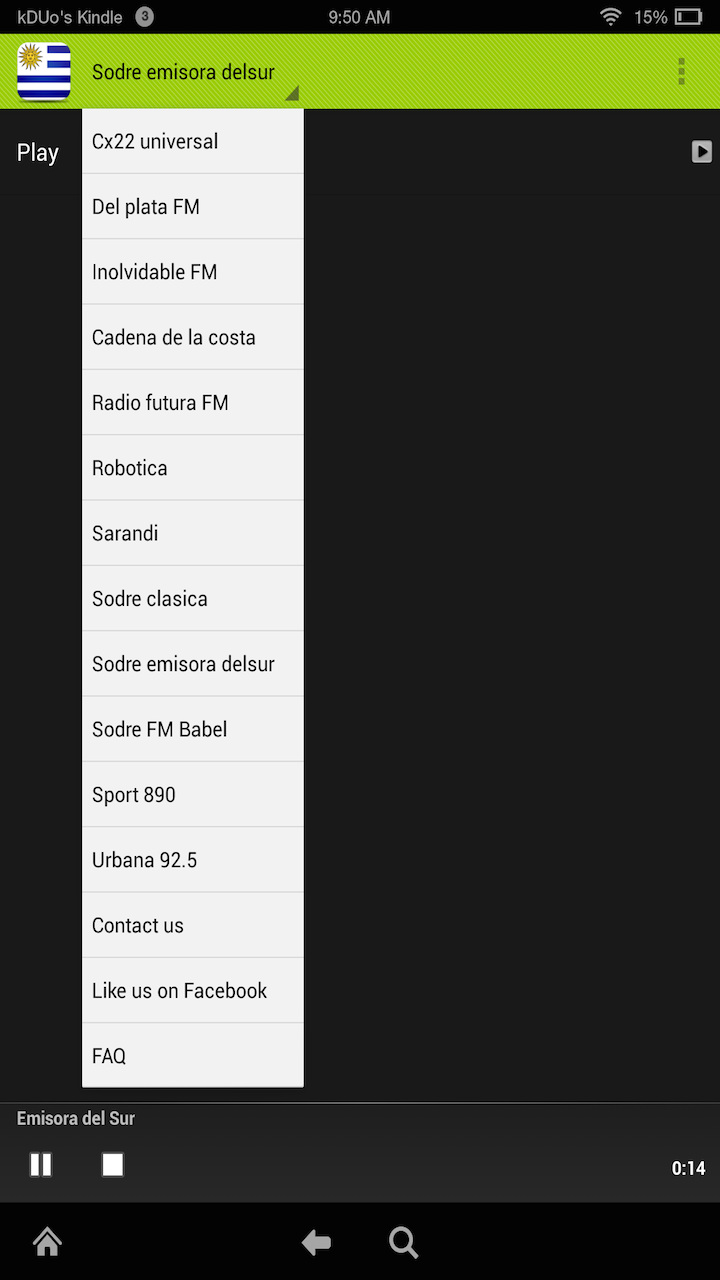The image size is (720, 1280).
Task: Return home with the home icon
Action: pos(47,1242)
